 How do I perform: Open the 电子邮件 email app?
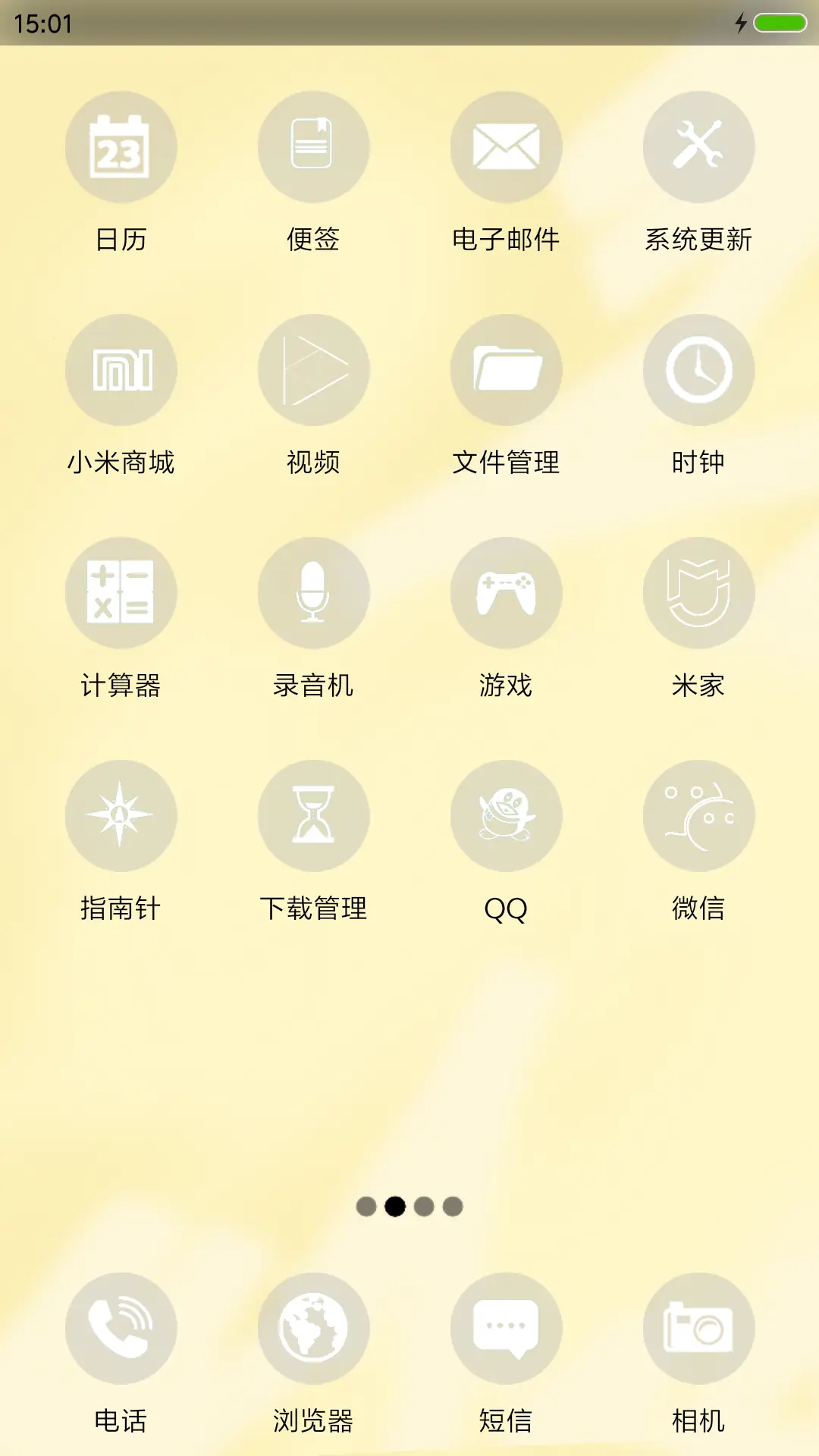tap(506, 147)
